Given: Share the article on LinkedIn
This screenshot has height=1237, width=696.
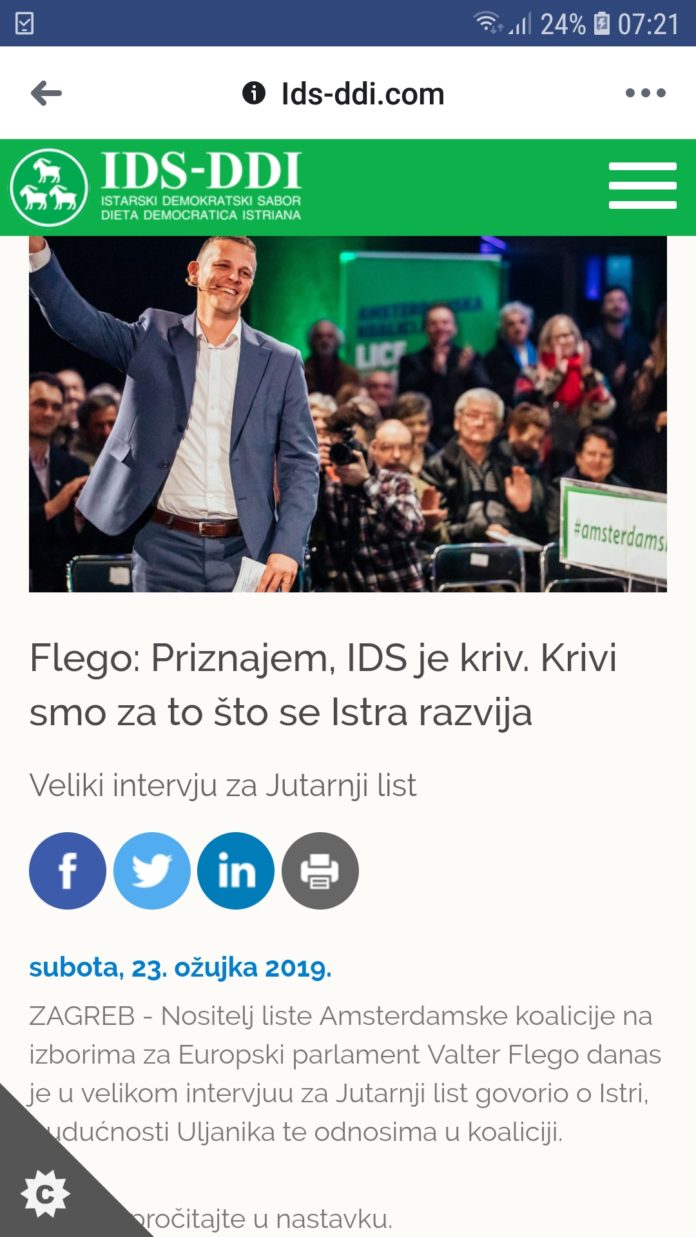Looking at the screenshot, I should tap(235, 871).
